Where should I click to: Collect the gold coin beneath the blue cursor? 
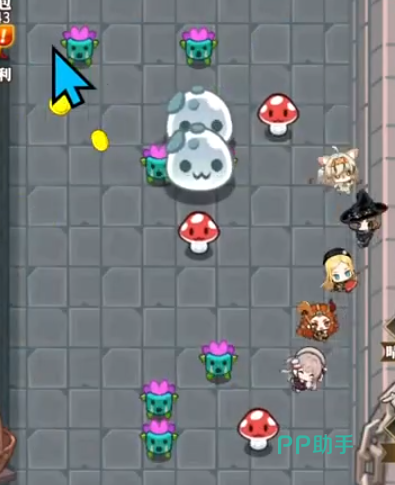pos(60,106)
